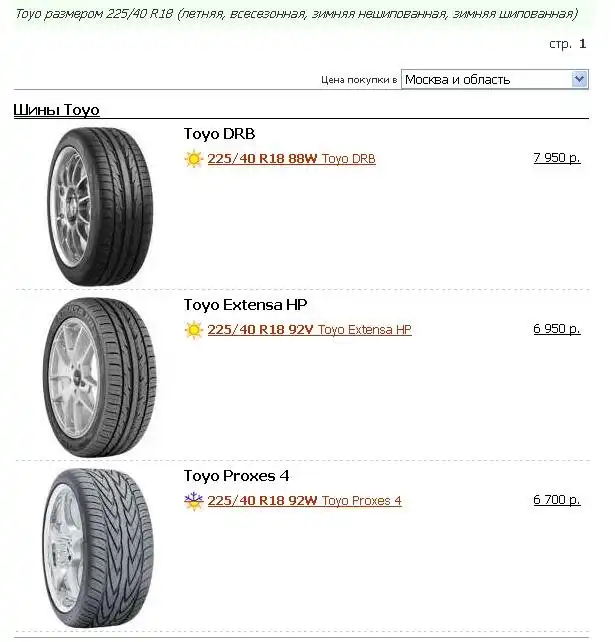Open the 225/40 R18 92V Toyo Extensa HP link
Screen dimensions: 615x642
(309, 330)
